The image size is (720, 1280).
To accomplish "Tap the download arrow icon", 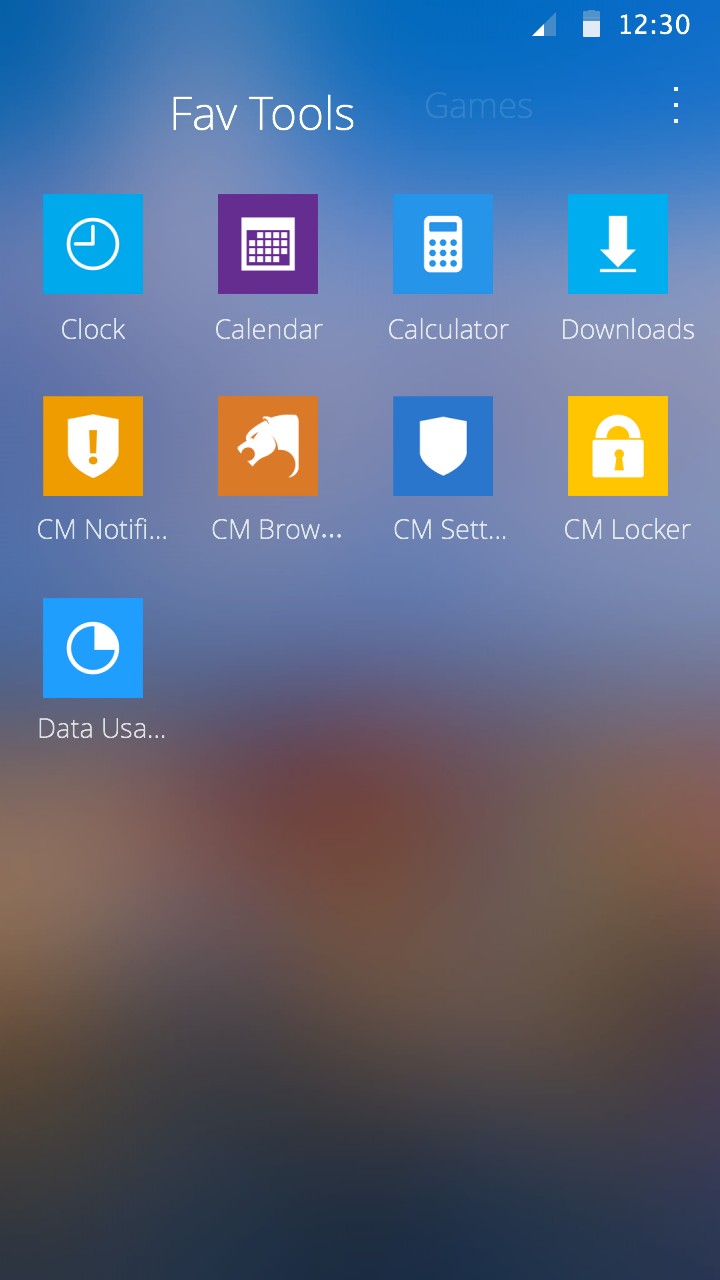I will (x=618, y=244).
